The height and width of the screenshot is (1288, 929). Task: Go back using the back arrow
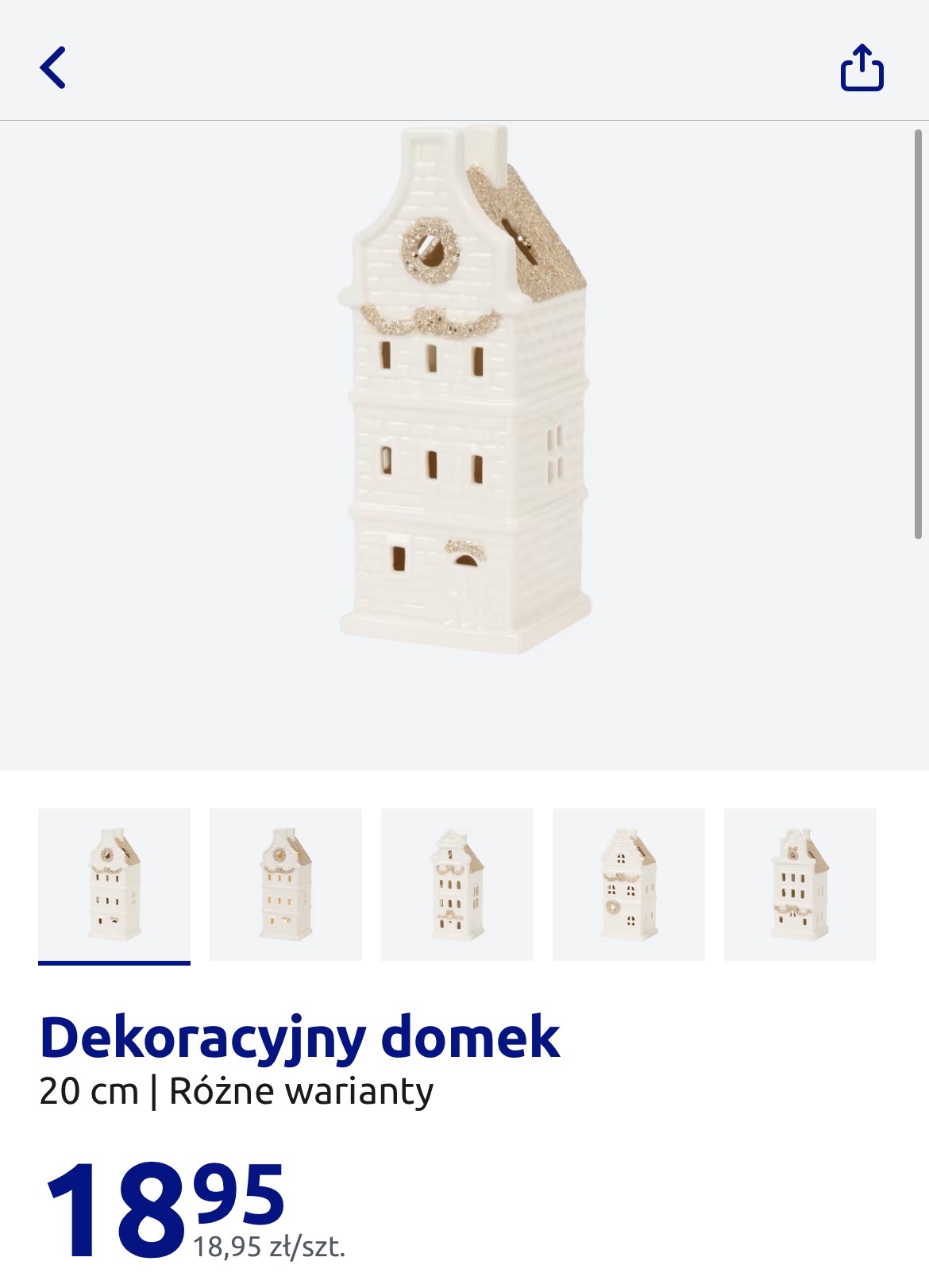(x=52, y=67)
